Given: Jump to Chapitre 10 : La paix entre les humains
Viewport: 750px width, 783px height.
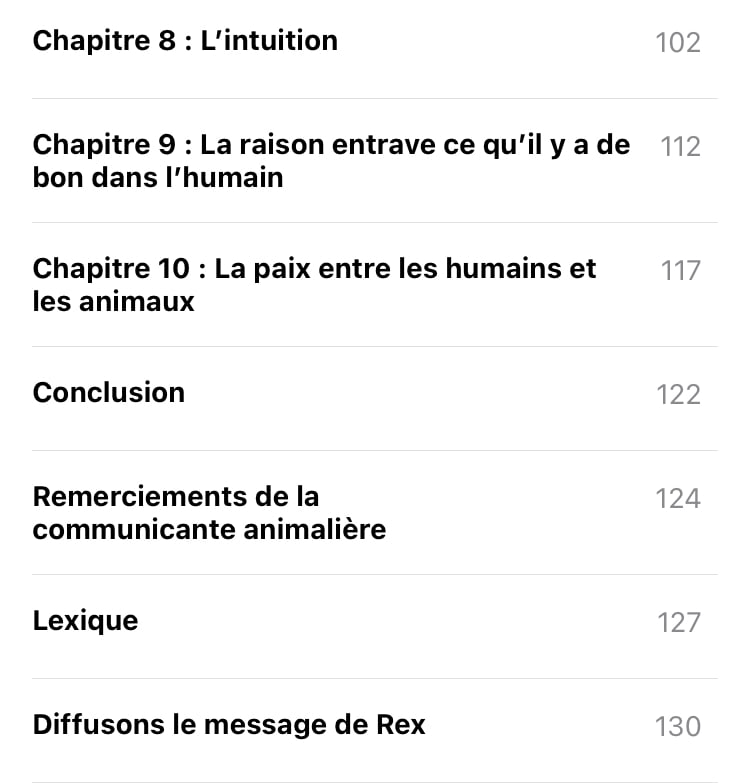Looking at the screenshot, I should click(313, 285).
